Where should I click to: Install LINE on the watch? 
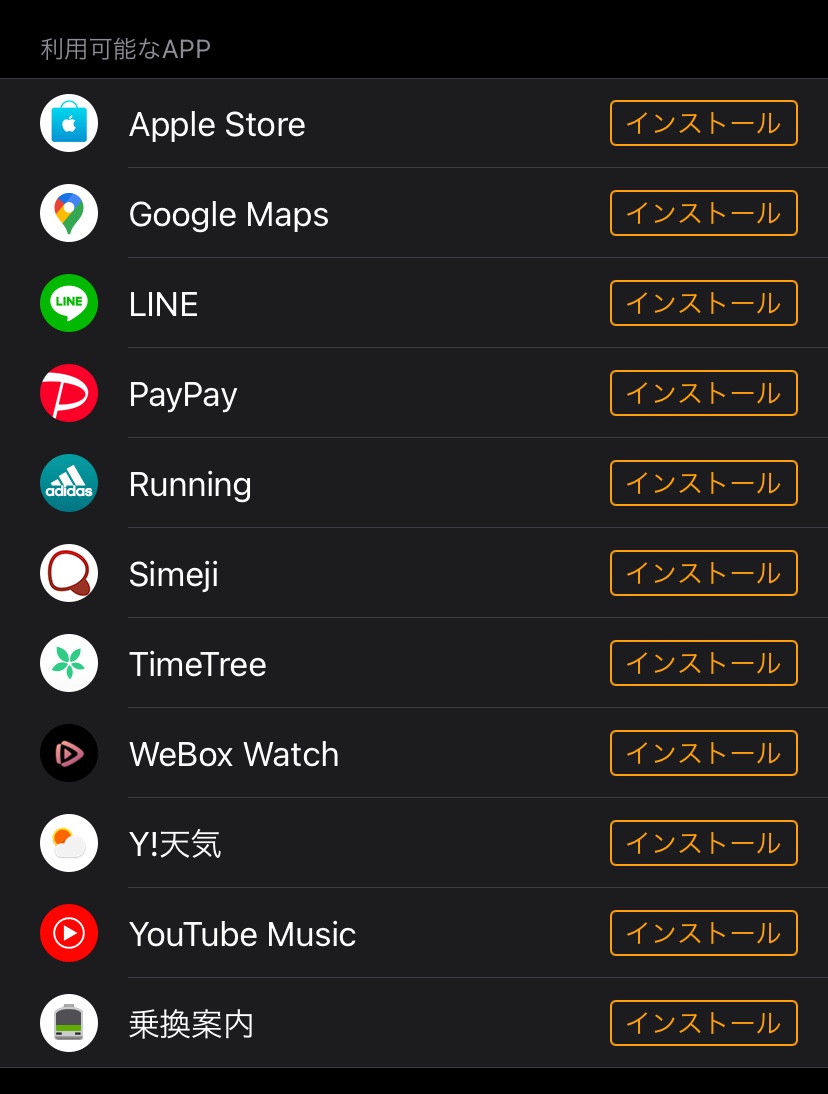703,303
